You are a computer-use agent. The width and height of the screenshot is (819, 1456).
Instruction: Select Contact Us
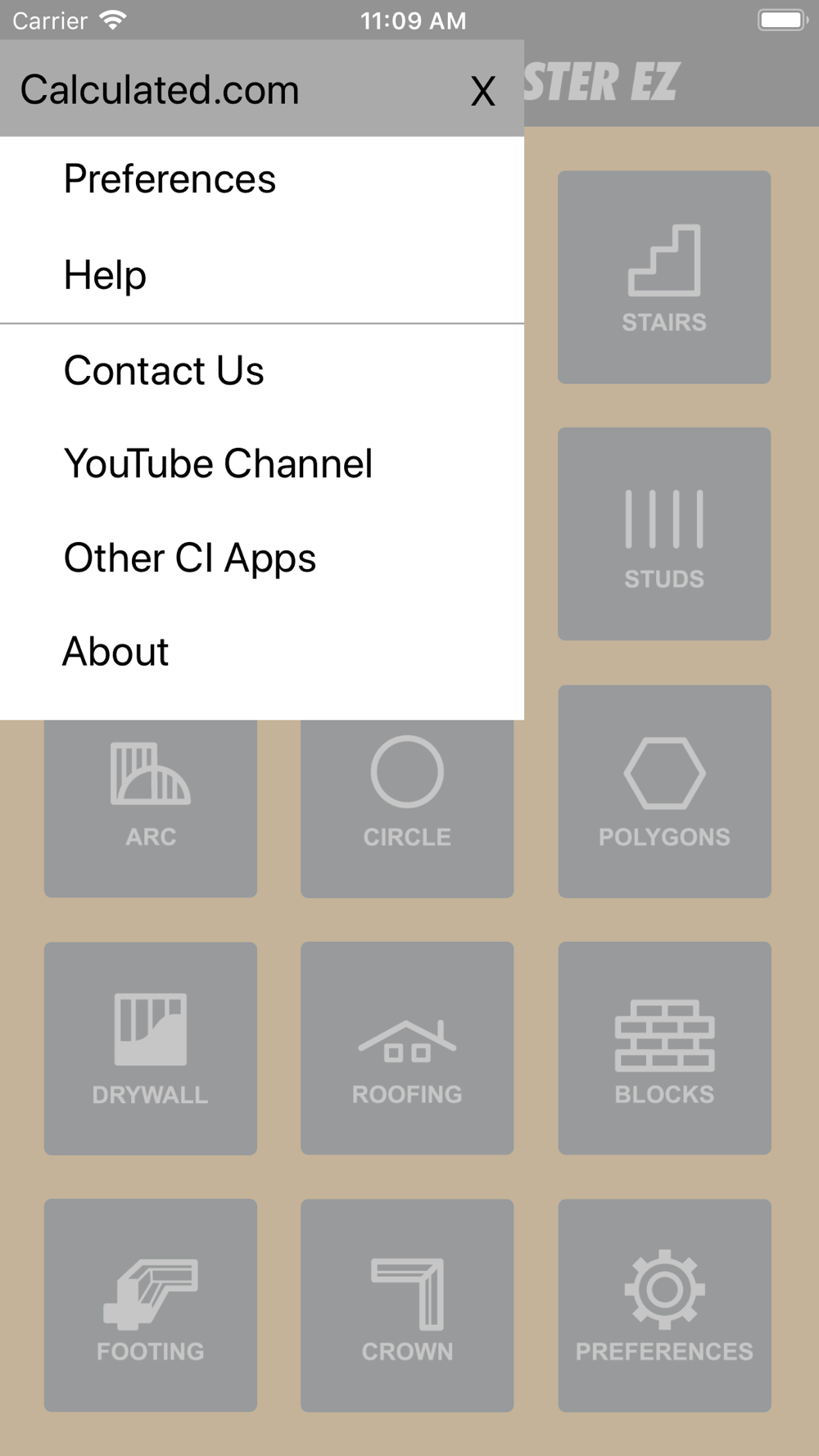(x=262, y=371)
